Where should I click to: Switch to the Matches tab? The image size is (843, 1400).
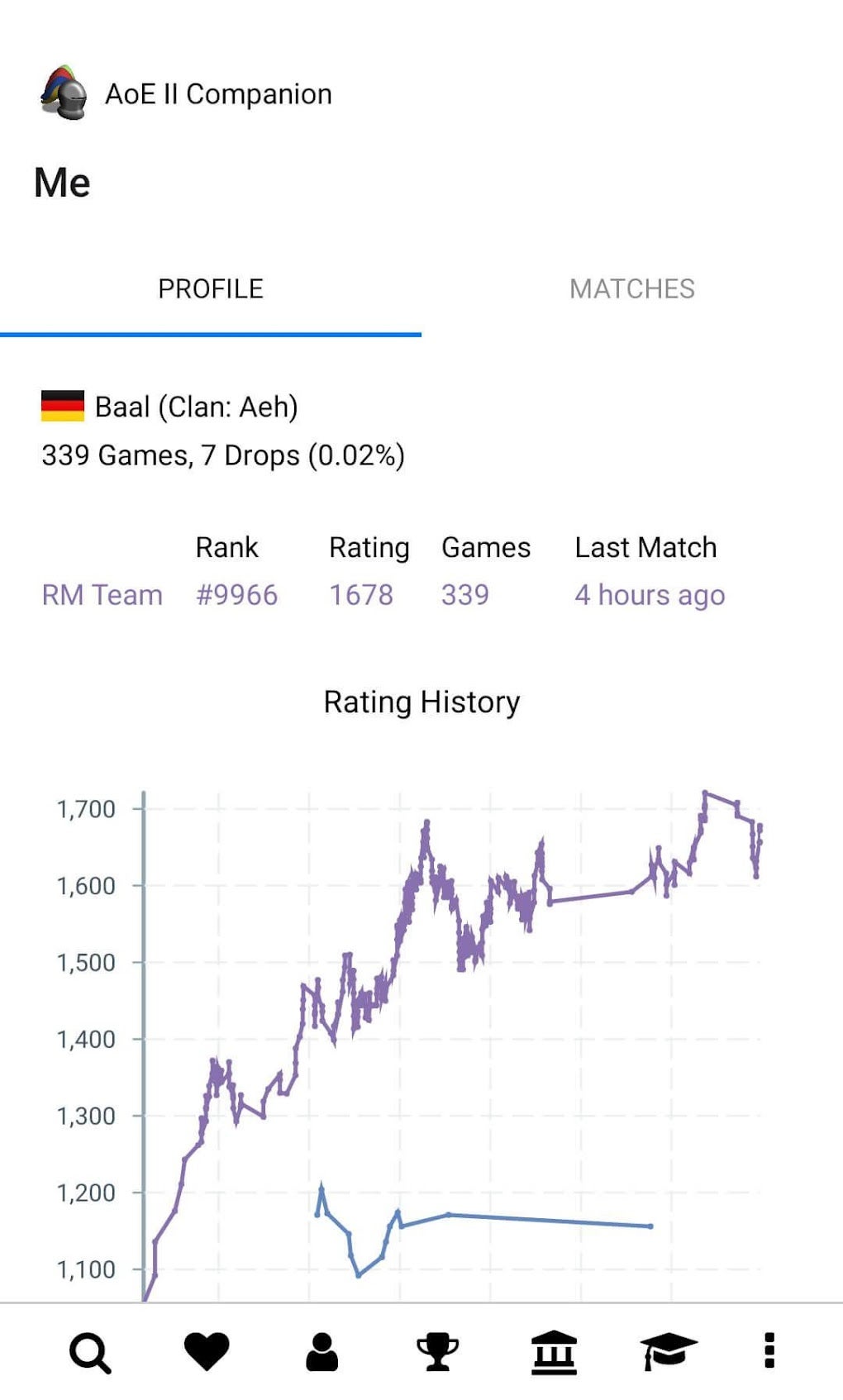pos(632,288)
